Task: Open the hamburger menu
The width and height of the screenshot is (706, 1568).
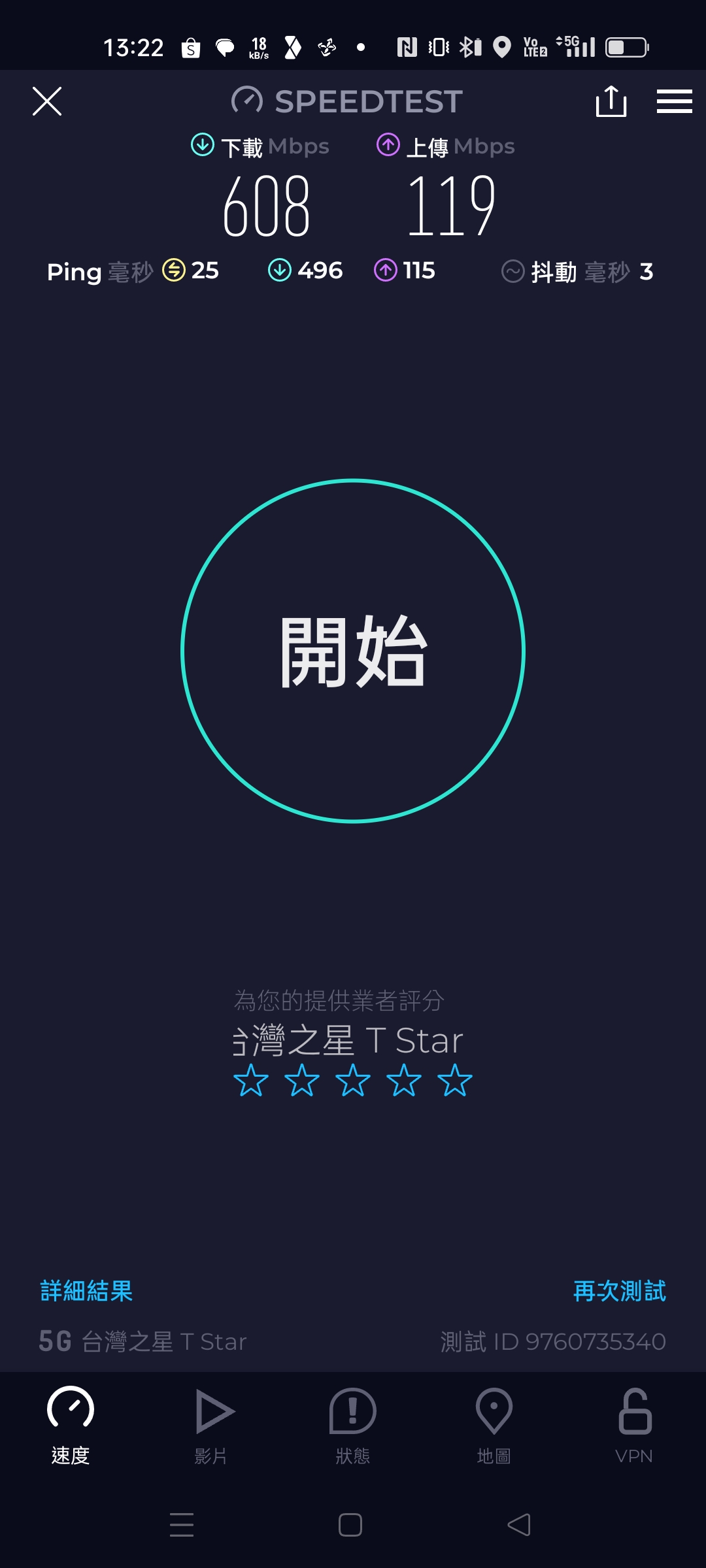Action: point(674,101)
